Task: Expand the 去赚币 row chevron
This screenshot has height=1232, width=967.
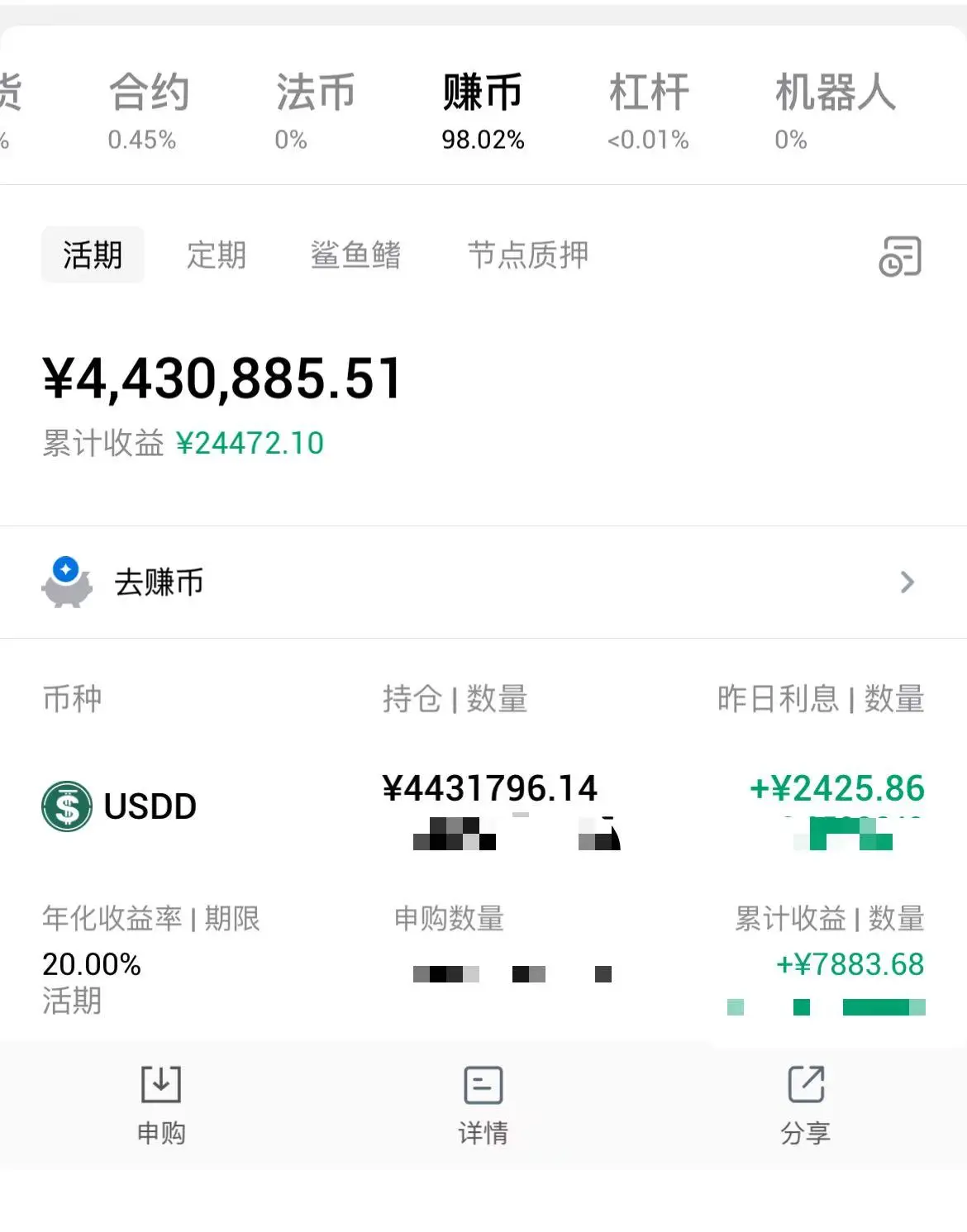Action: (907, 583)
